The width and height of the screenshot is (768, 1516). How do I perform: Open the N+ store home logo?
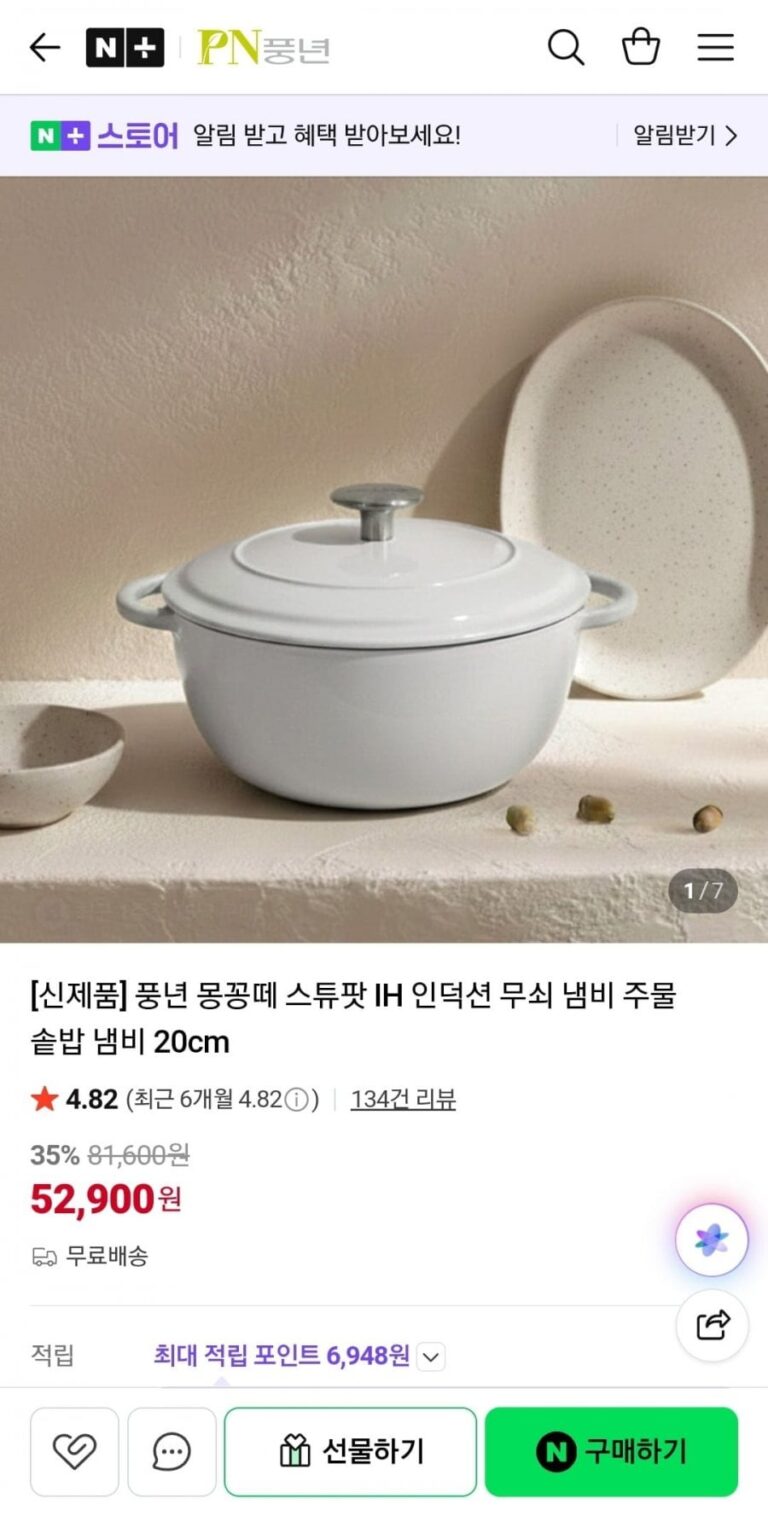click(124, 47)
